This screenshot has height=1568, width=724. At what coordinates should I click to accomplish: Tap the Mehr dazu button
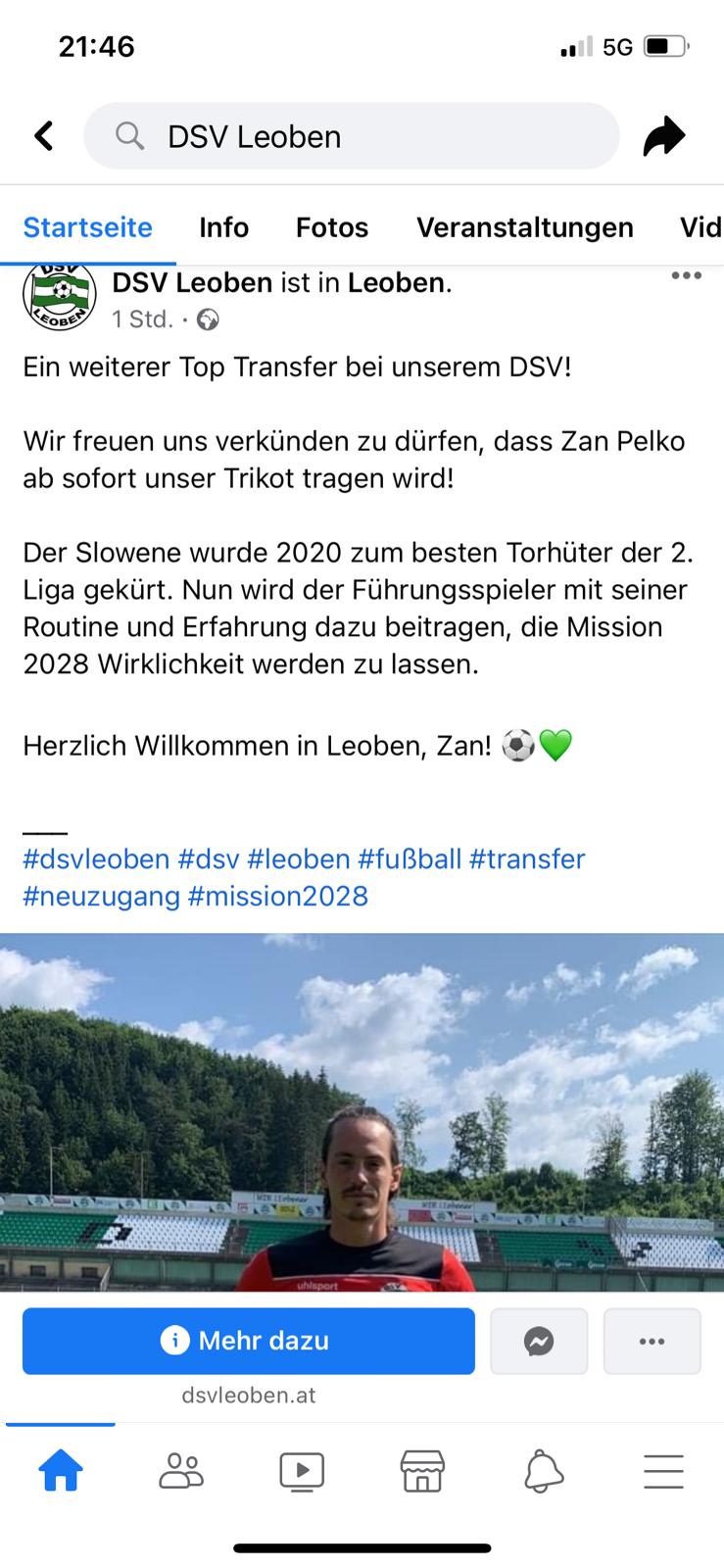[x=249, y=1341]
